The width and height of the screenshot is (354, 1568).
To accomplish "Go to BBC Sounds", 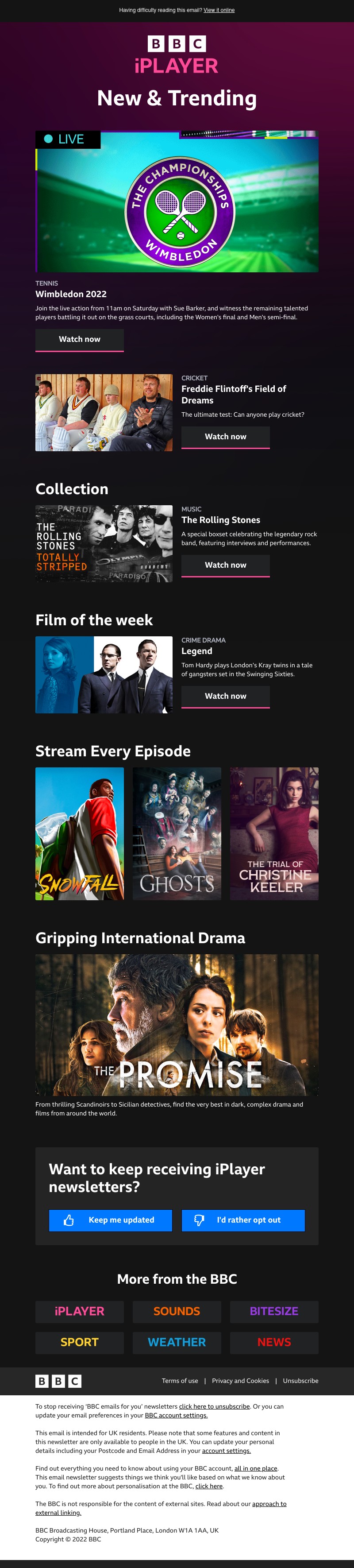I will (177, 1311).
